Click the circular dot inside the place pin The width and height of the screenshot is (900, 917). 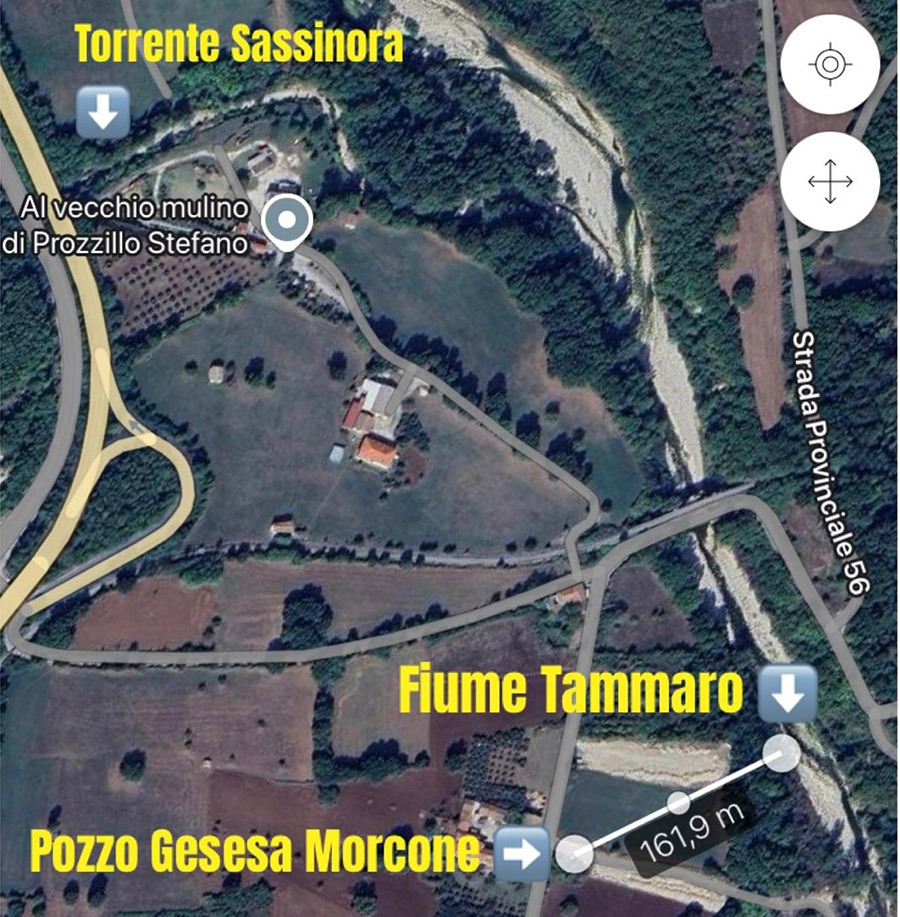click(x=288, y=218)
